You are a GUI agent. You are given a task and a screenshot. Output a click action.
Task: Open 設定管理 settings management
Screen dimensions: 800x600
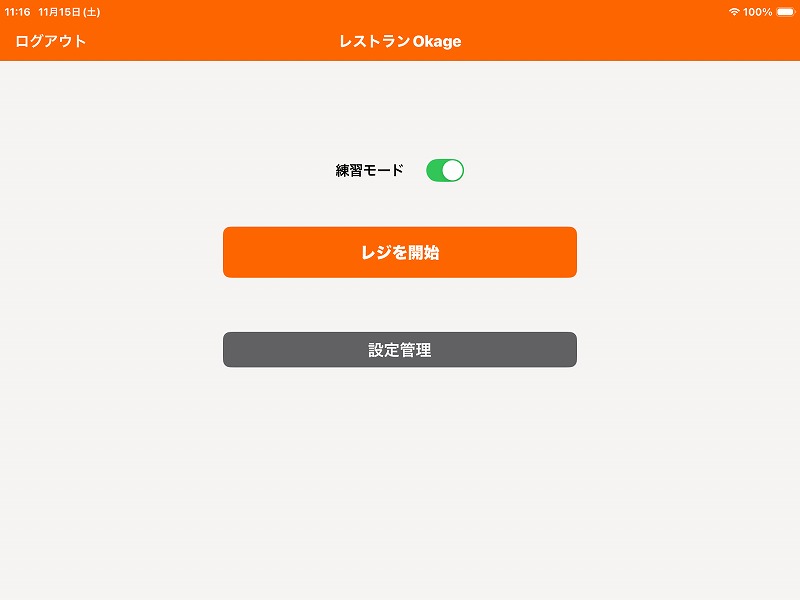400,350
